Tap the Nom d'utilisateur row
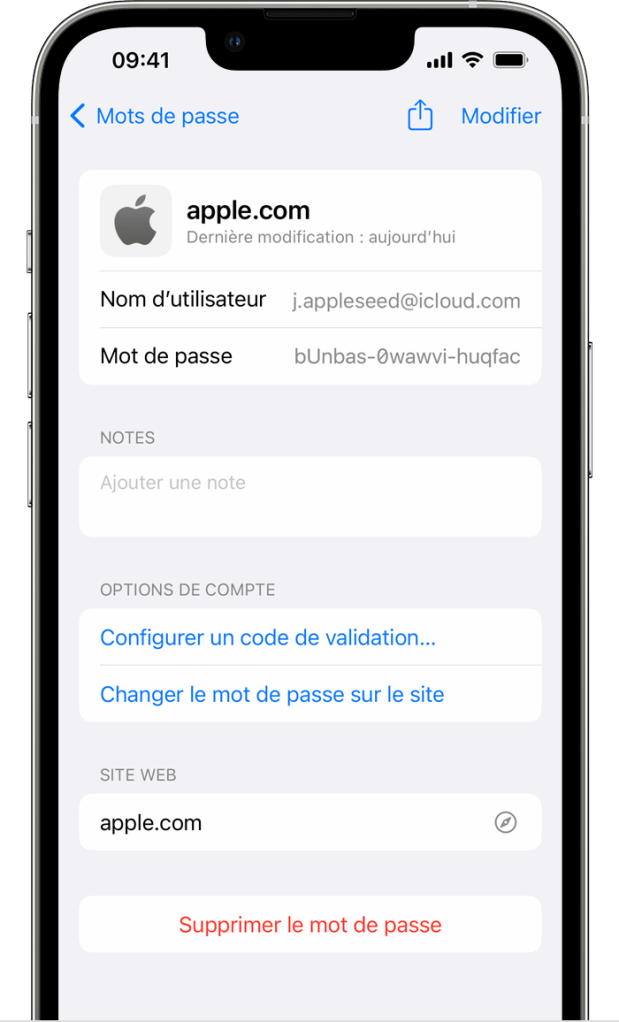This screenshot has width=619, height=1022. 310,299
